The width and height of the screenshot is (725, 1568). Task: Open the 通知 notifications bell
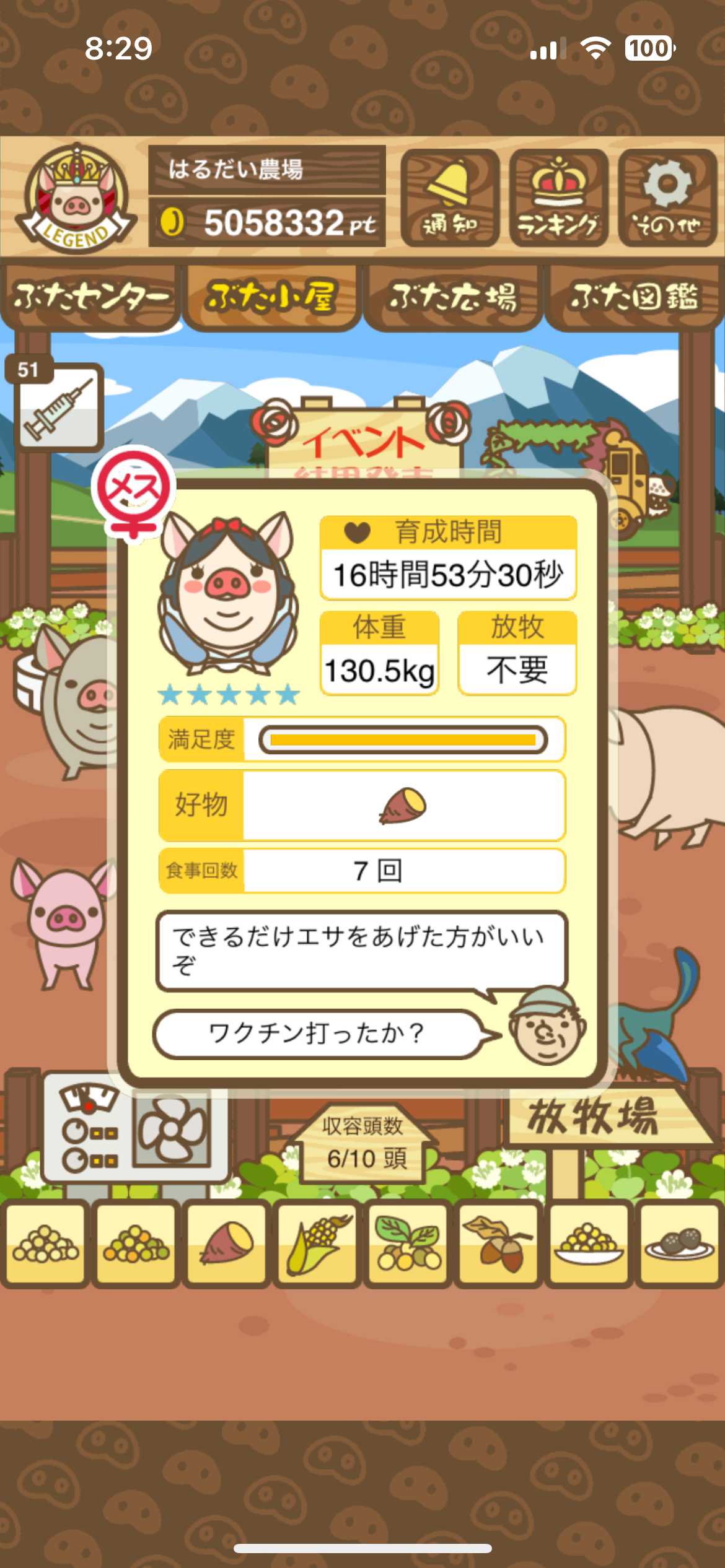click(x=450, y=198)
